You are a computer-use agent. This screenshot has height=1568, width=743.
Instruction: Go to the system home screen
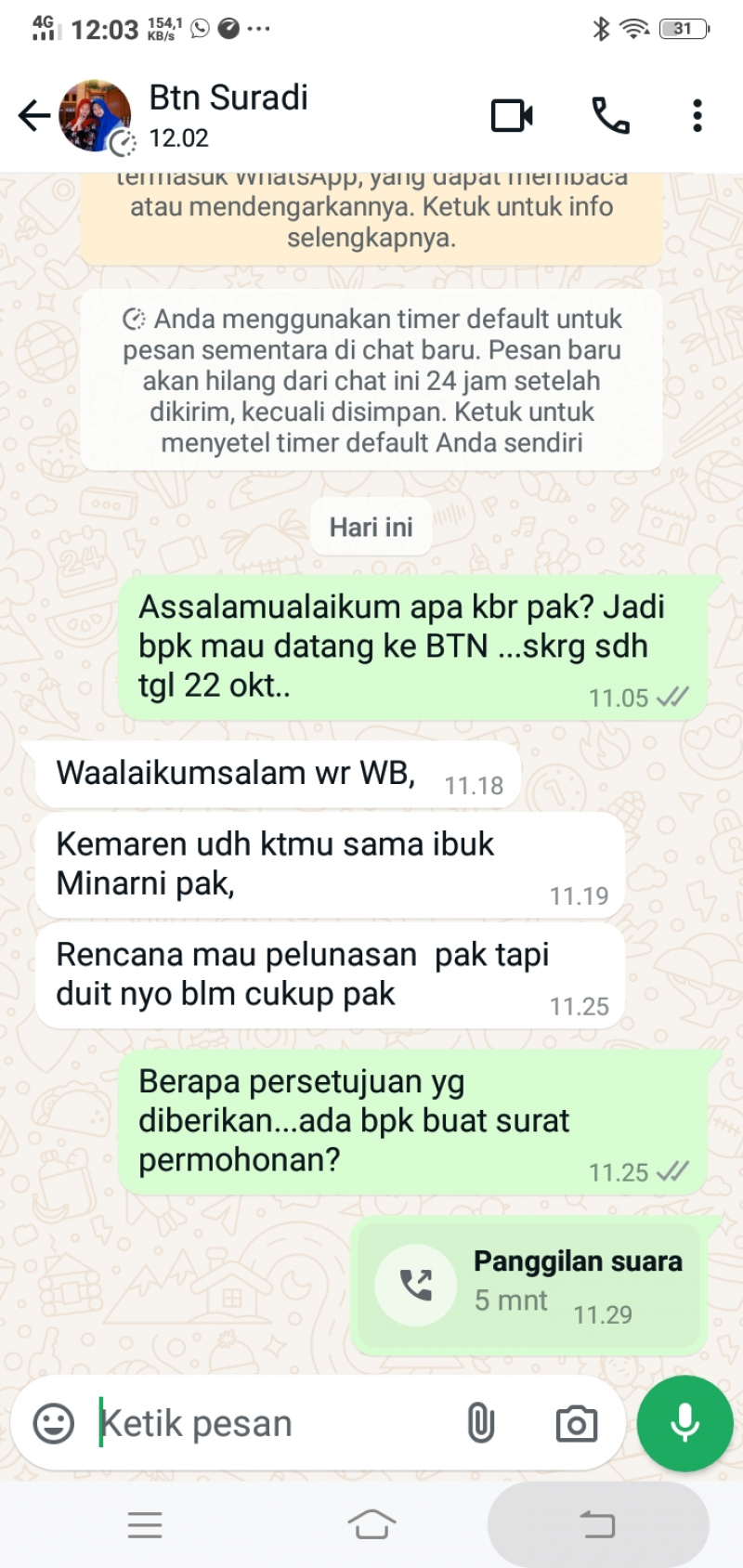[x=371, y=1524]
